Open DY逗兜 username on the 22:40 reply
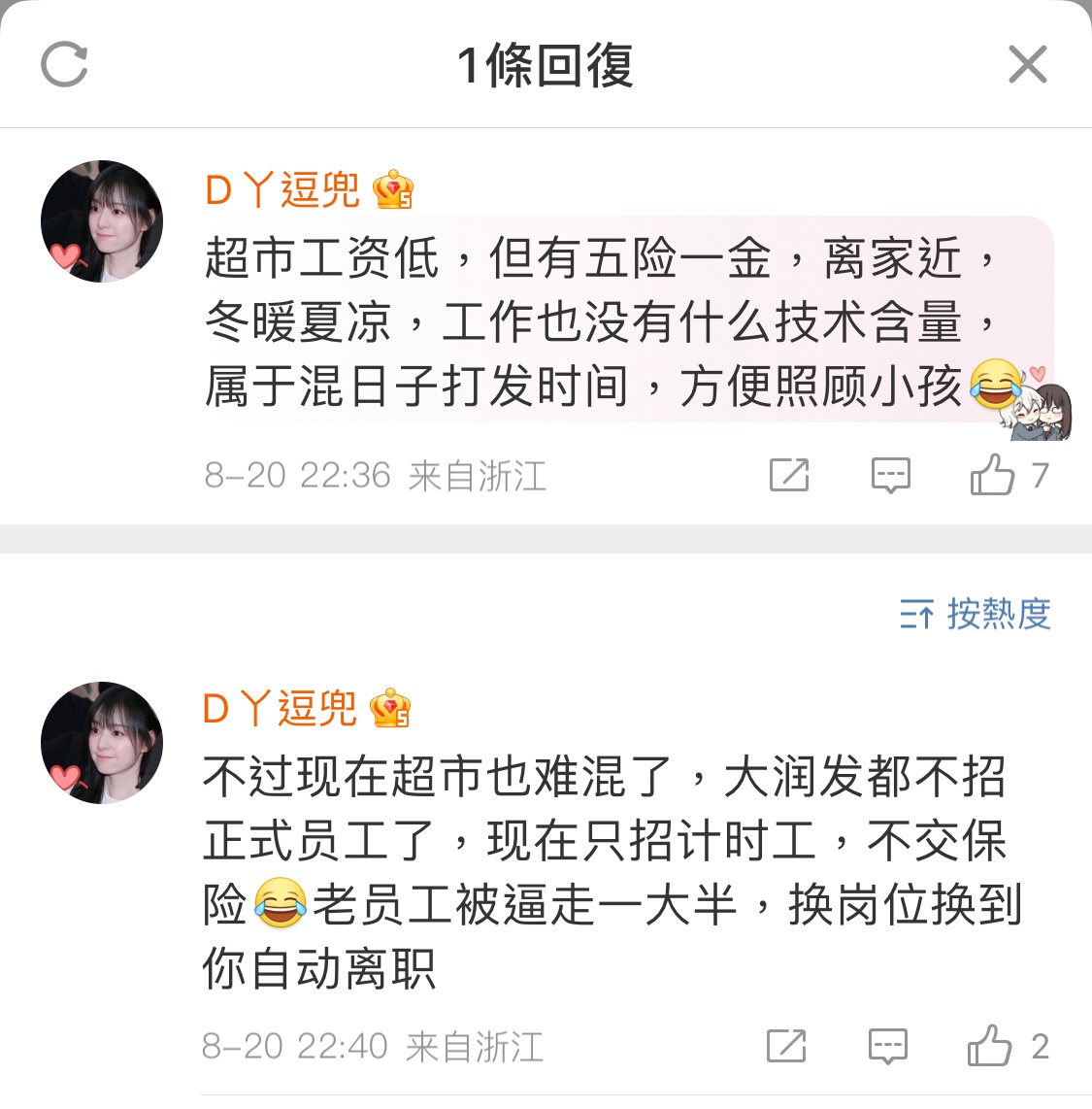The image size is (1092, 1109). coord(281,709)
